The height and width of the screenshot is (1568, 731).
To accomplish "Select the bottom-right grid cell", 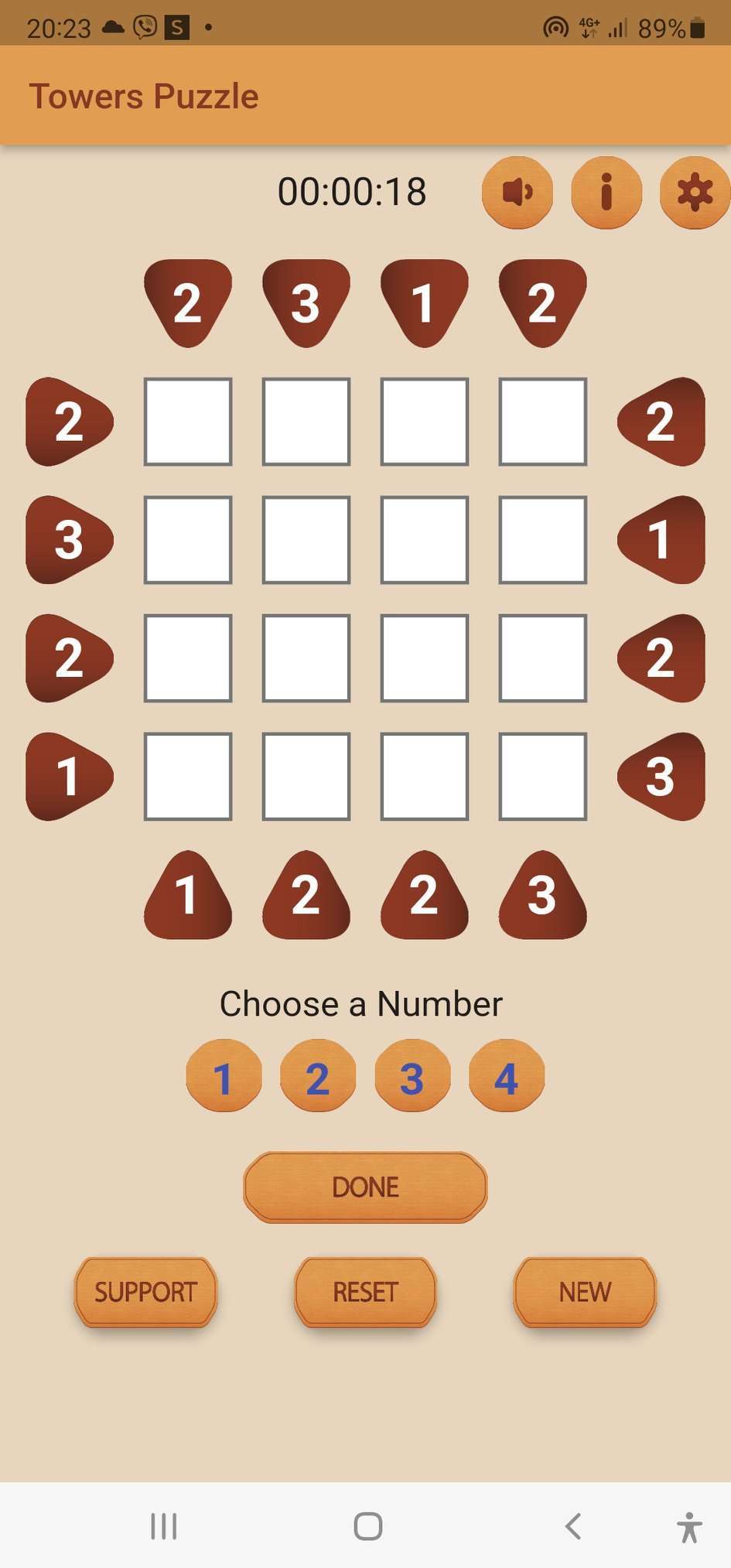I will [x=543, y=777].
